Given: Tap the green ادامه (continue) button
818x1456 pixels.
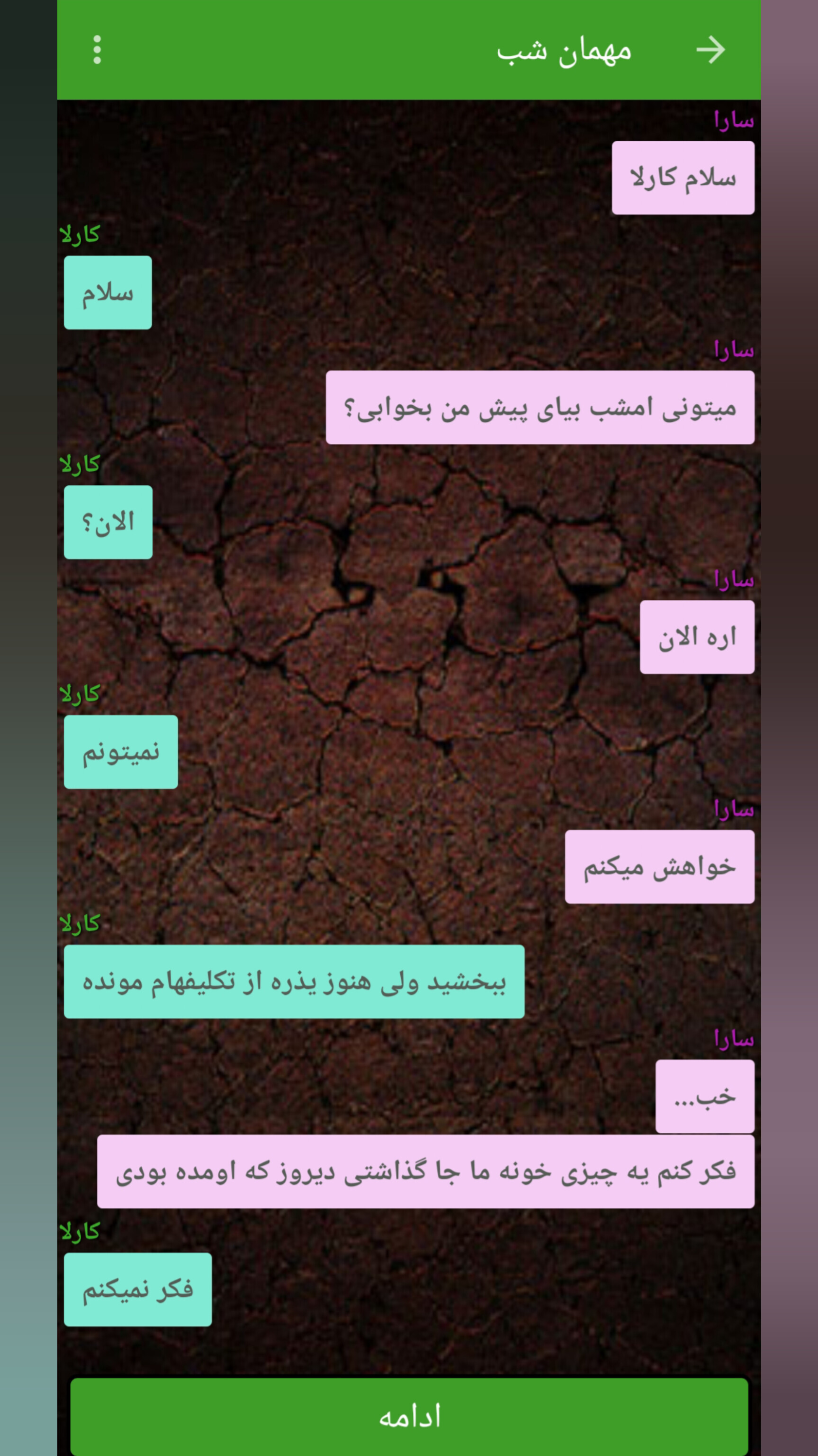Looking at the screenshot, I should (x=409, y=1416).
